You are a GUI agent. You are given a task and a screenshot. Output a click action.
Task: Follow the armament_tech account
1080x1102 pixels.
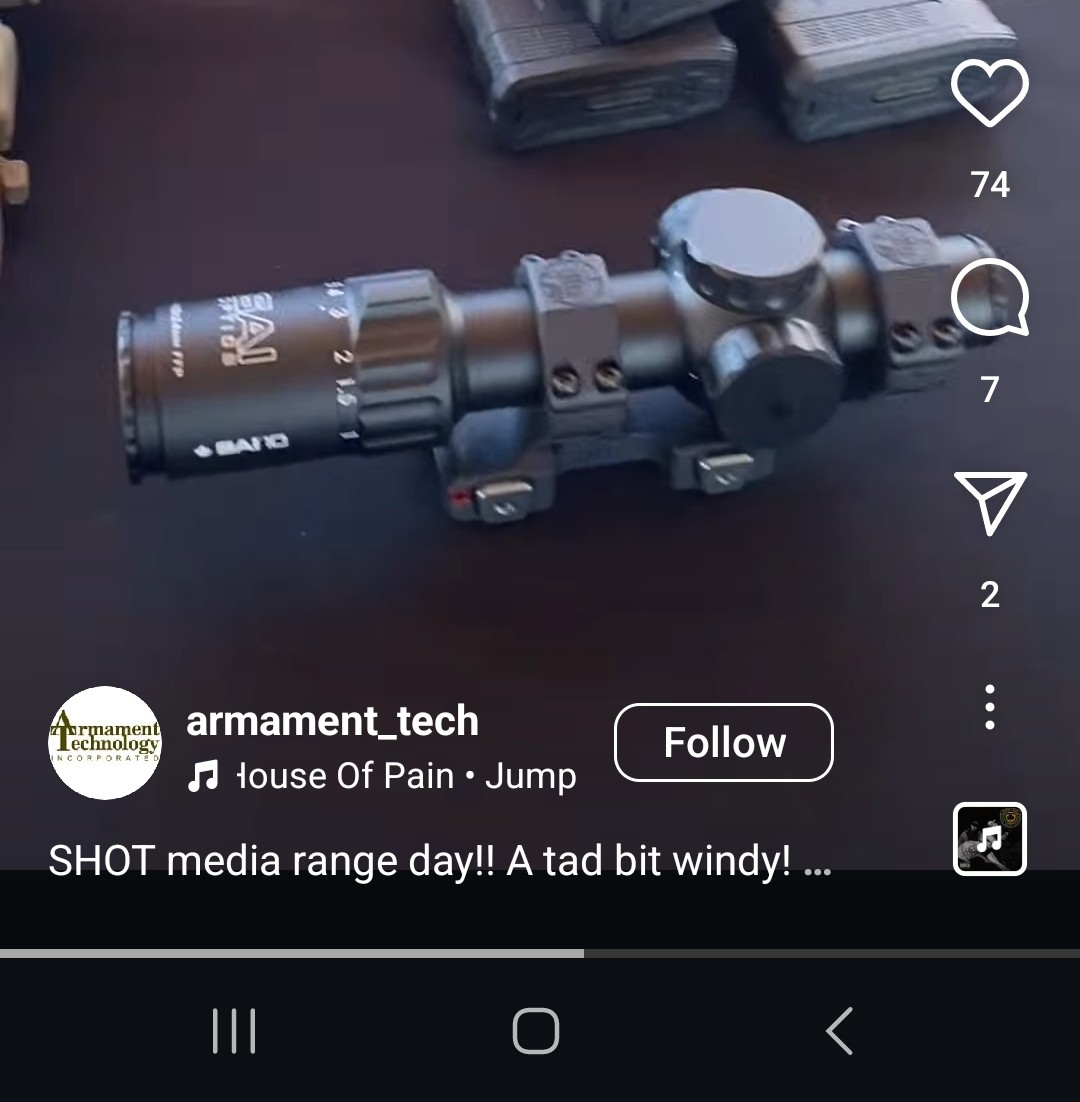tap(723, 743)
